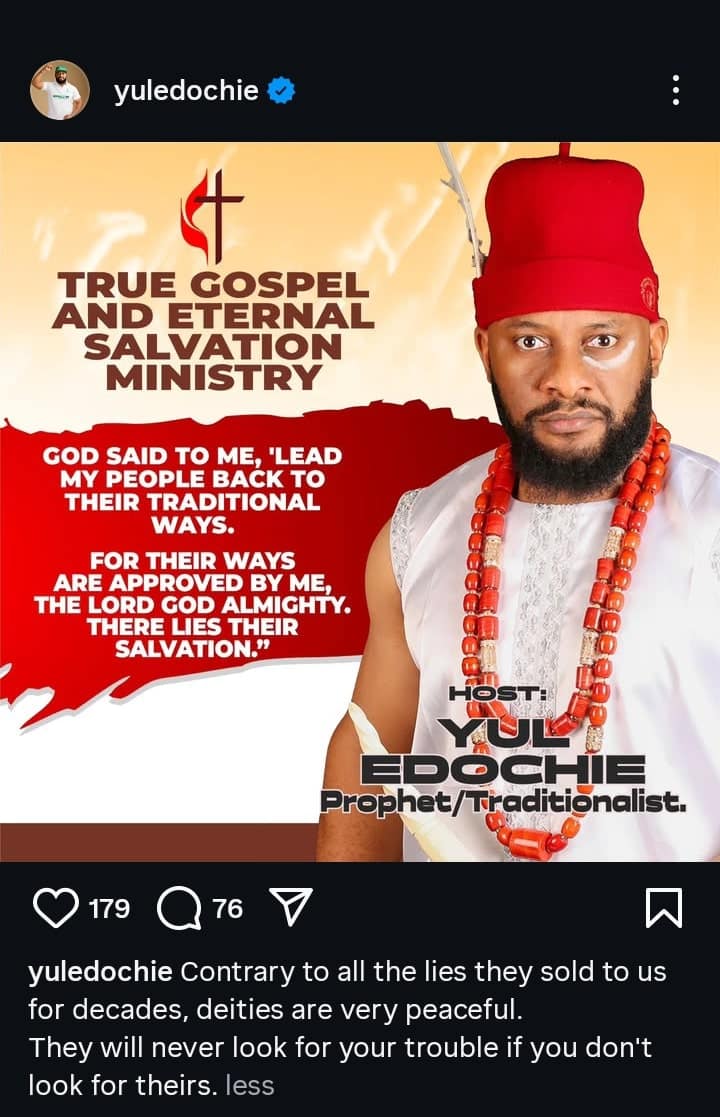View the ministry poster image in the post

[360, 500]
